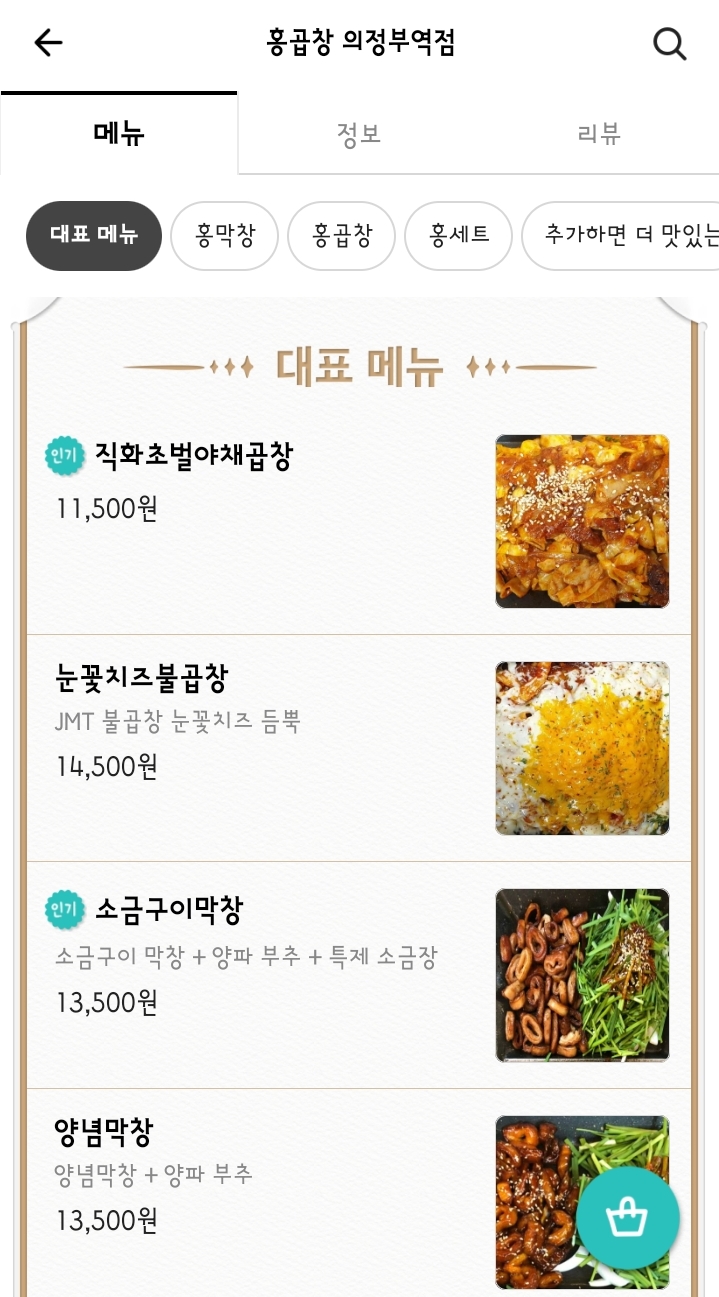View the 눈꽃치즈불곱창 item details

(x=141, y=679)
